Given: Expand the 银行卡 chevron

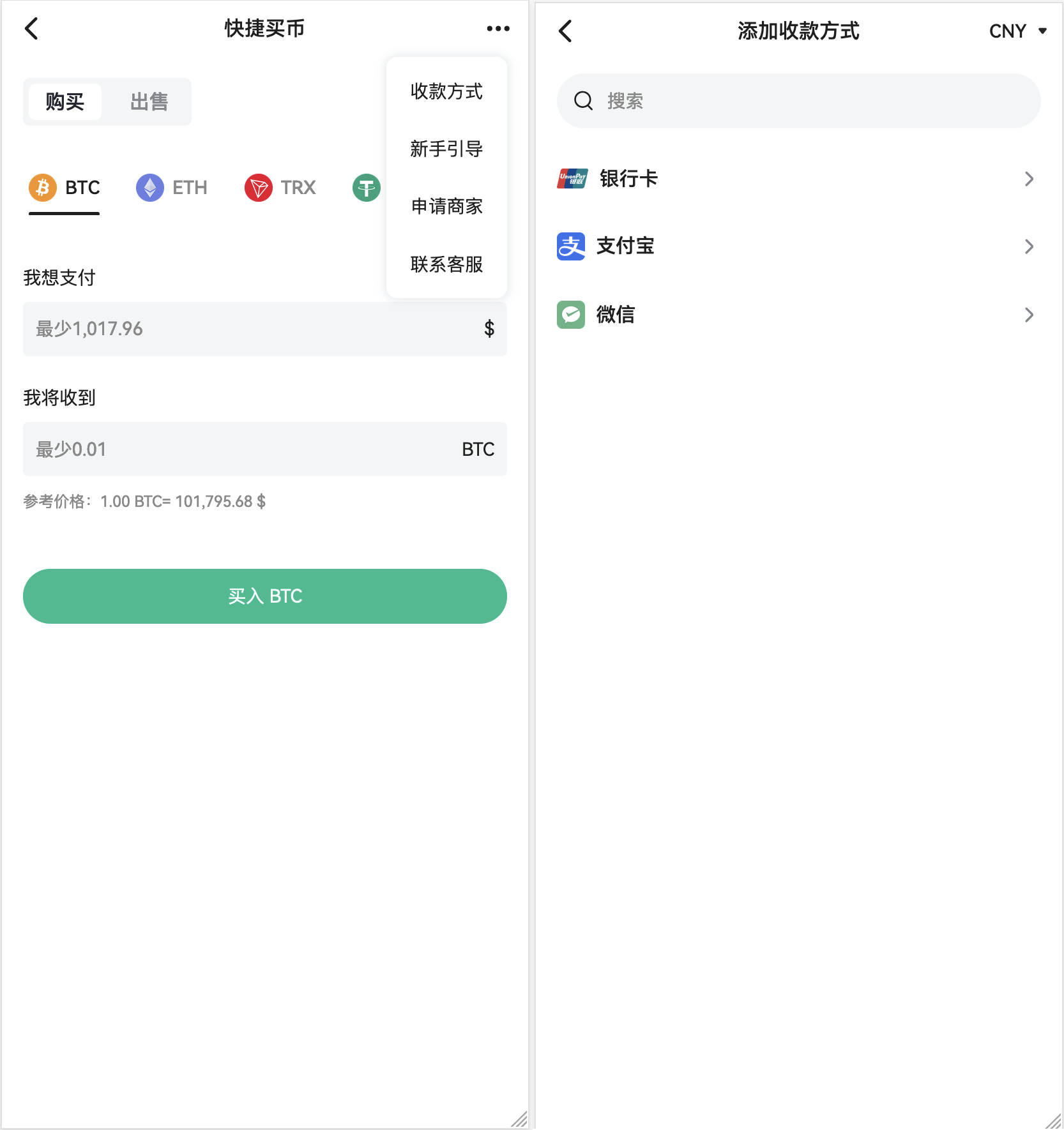Looking at the screenshot, I should (x=1028, y=179).
